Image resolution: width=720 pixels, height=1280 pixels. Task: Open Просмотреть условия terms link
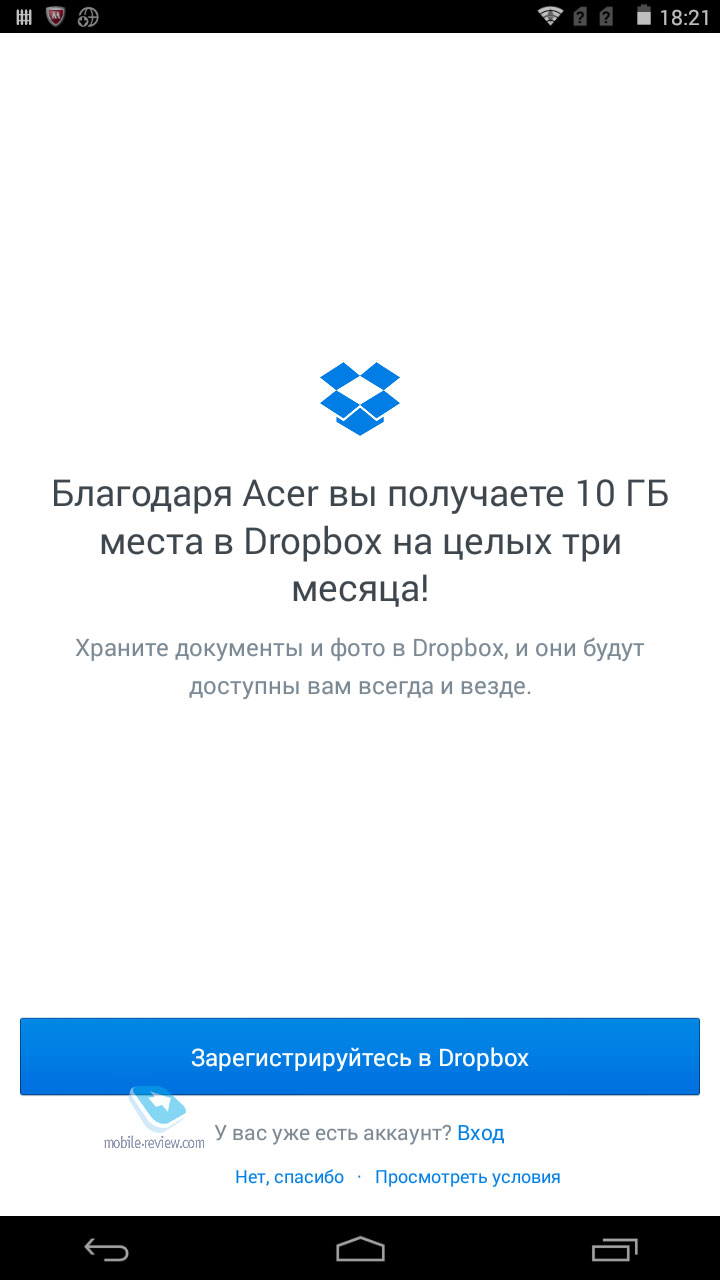coord(467,1177)
